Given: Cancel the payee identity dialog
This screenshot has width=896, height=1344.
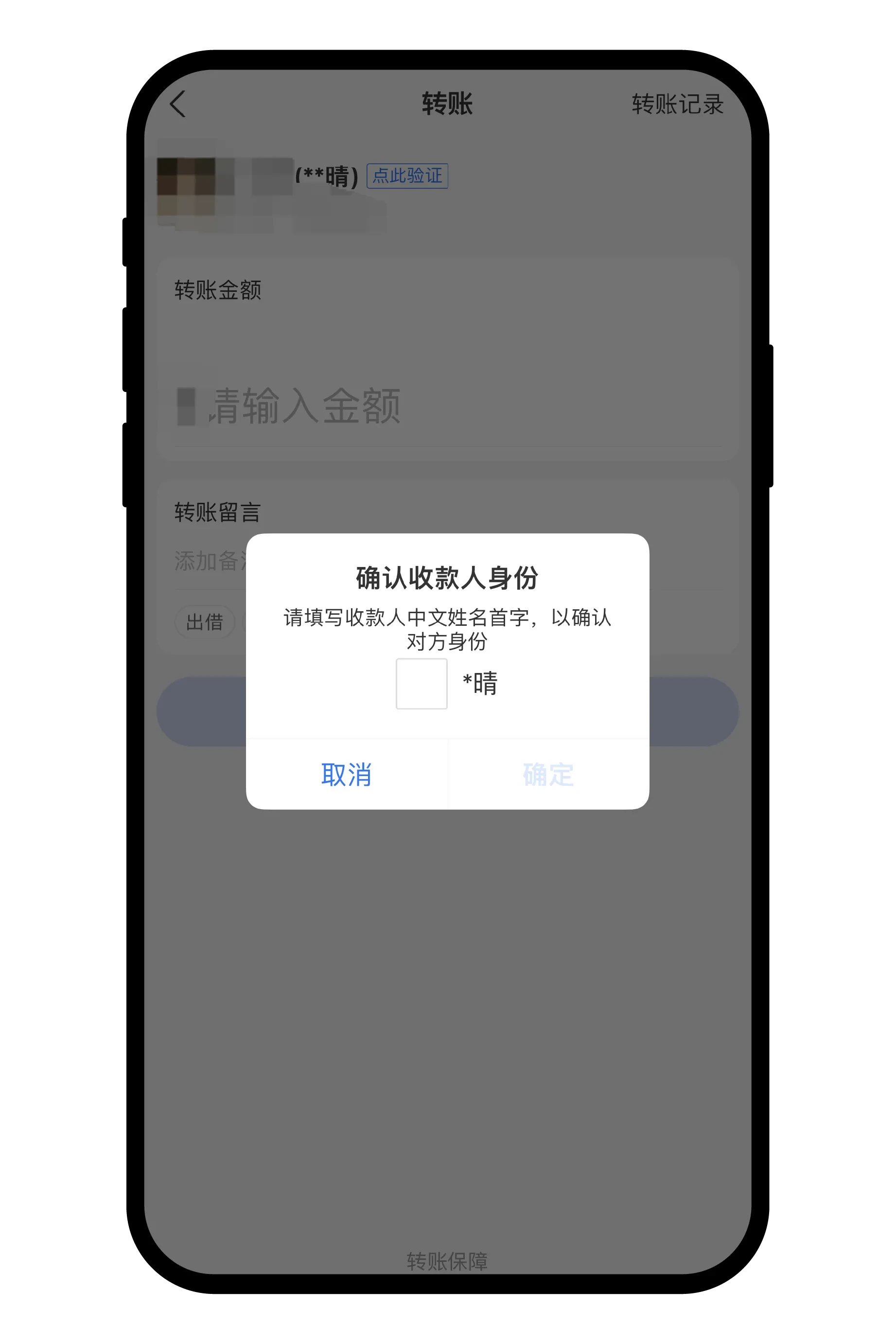Looking at the screenshot, I should click(346, 775).
